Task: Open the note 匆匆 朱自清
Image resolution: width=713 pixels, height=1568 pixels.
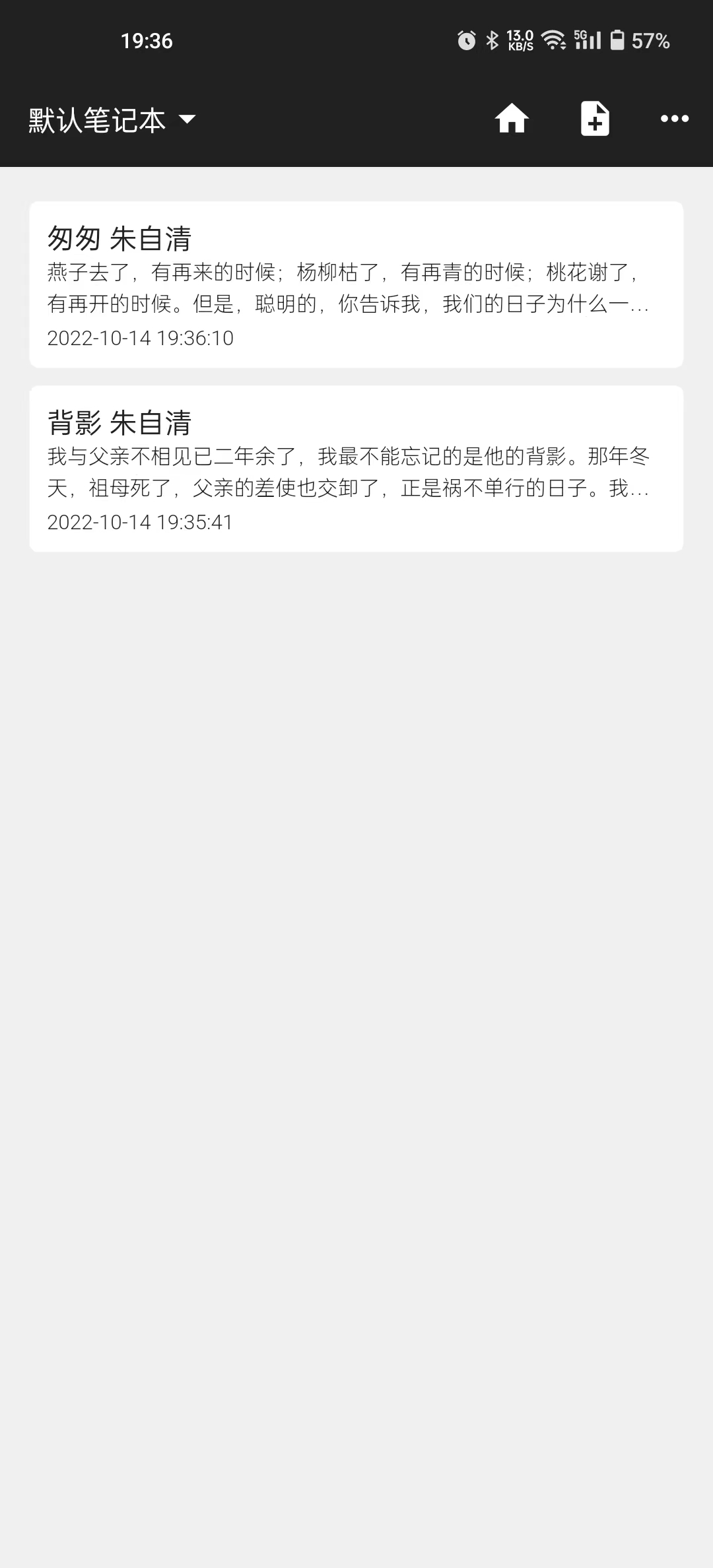Action: [x=356, y=284]
